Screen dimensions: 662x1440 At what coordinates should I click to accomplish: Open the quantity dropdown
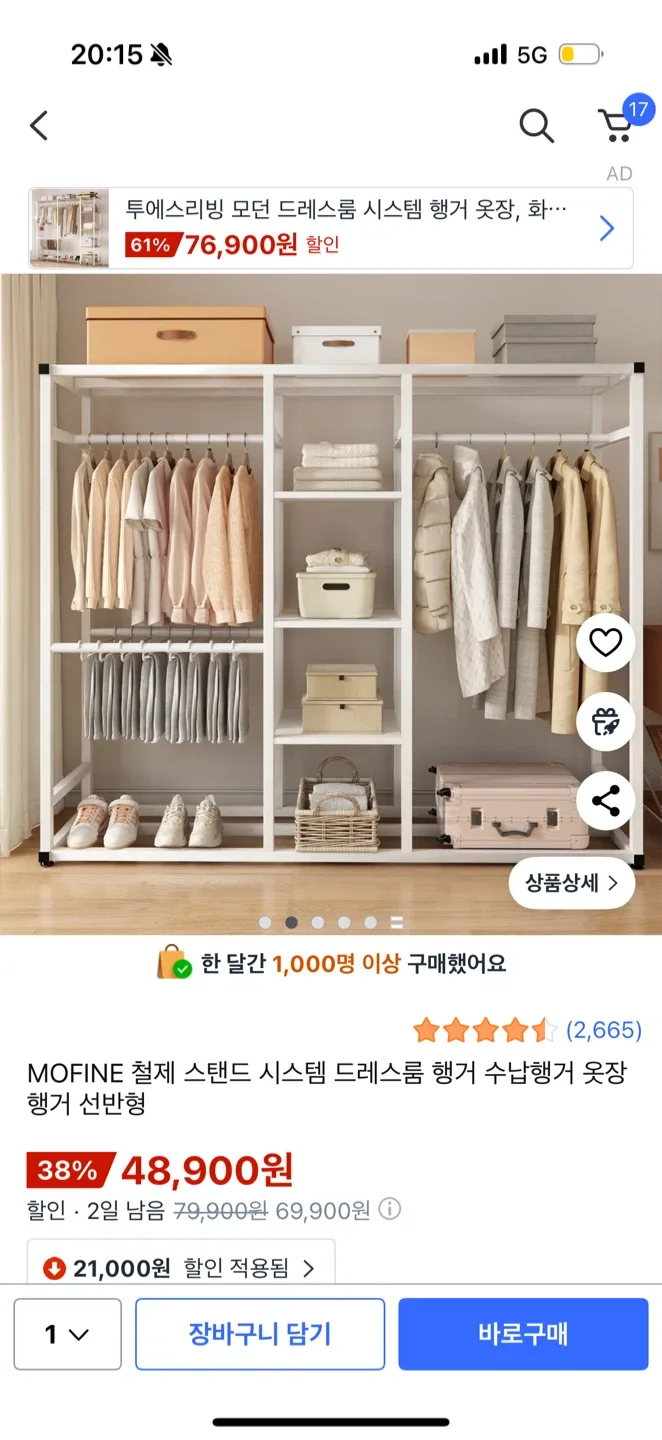pos(67,1334)
